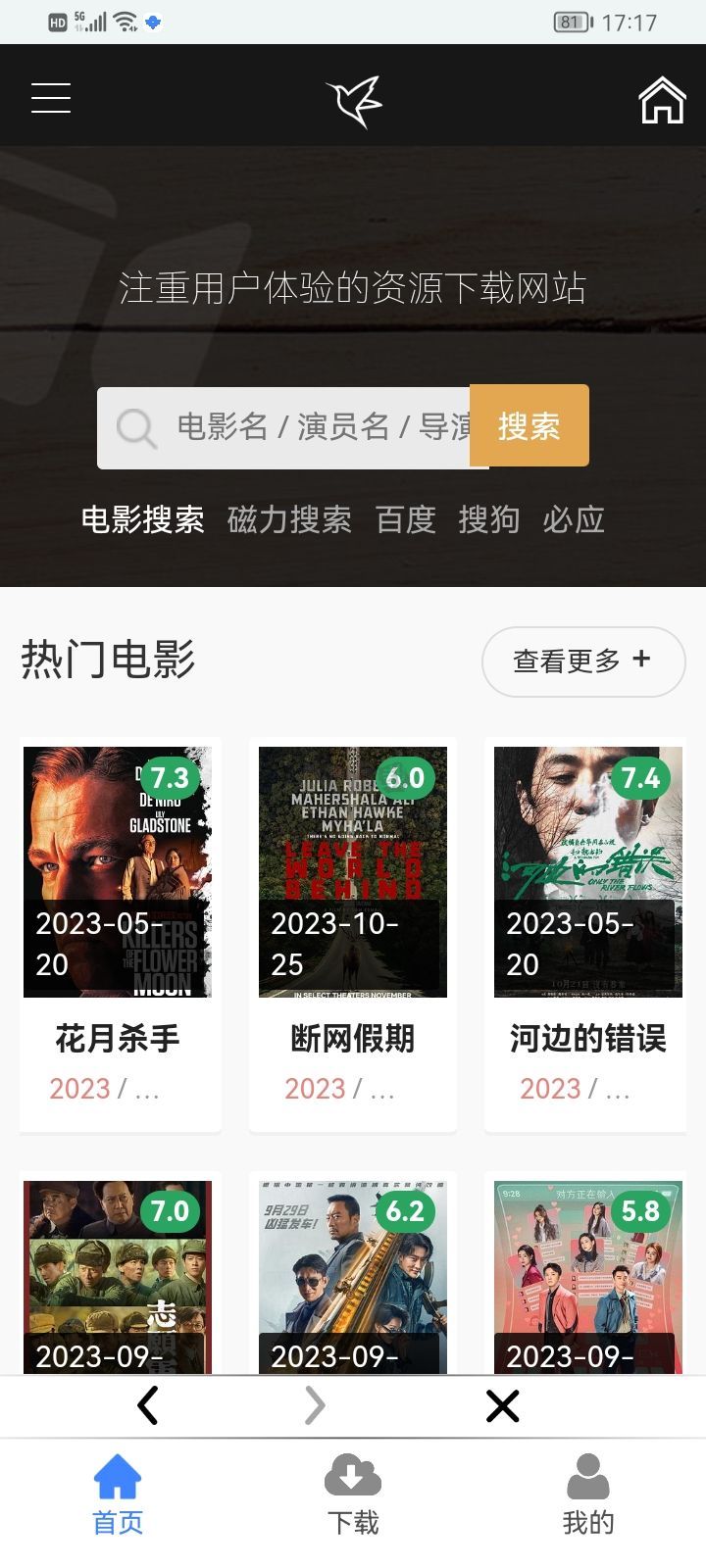The width and height of the screenshot is (706, 1568).
Task: Open the hamburger navigation menu
Action: click(50, 96)
